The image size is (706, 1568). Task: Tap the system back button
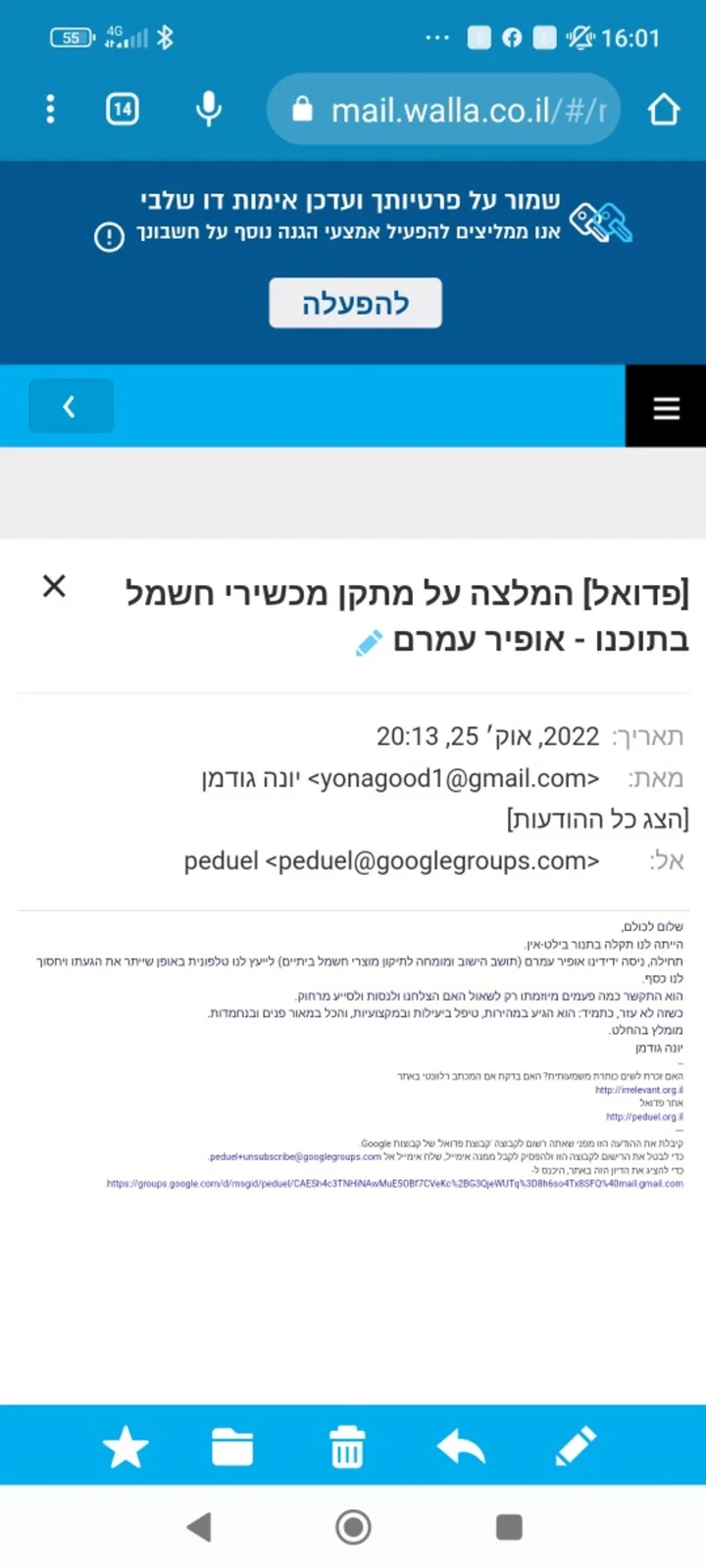[x=199, y=1527]
